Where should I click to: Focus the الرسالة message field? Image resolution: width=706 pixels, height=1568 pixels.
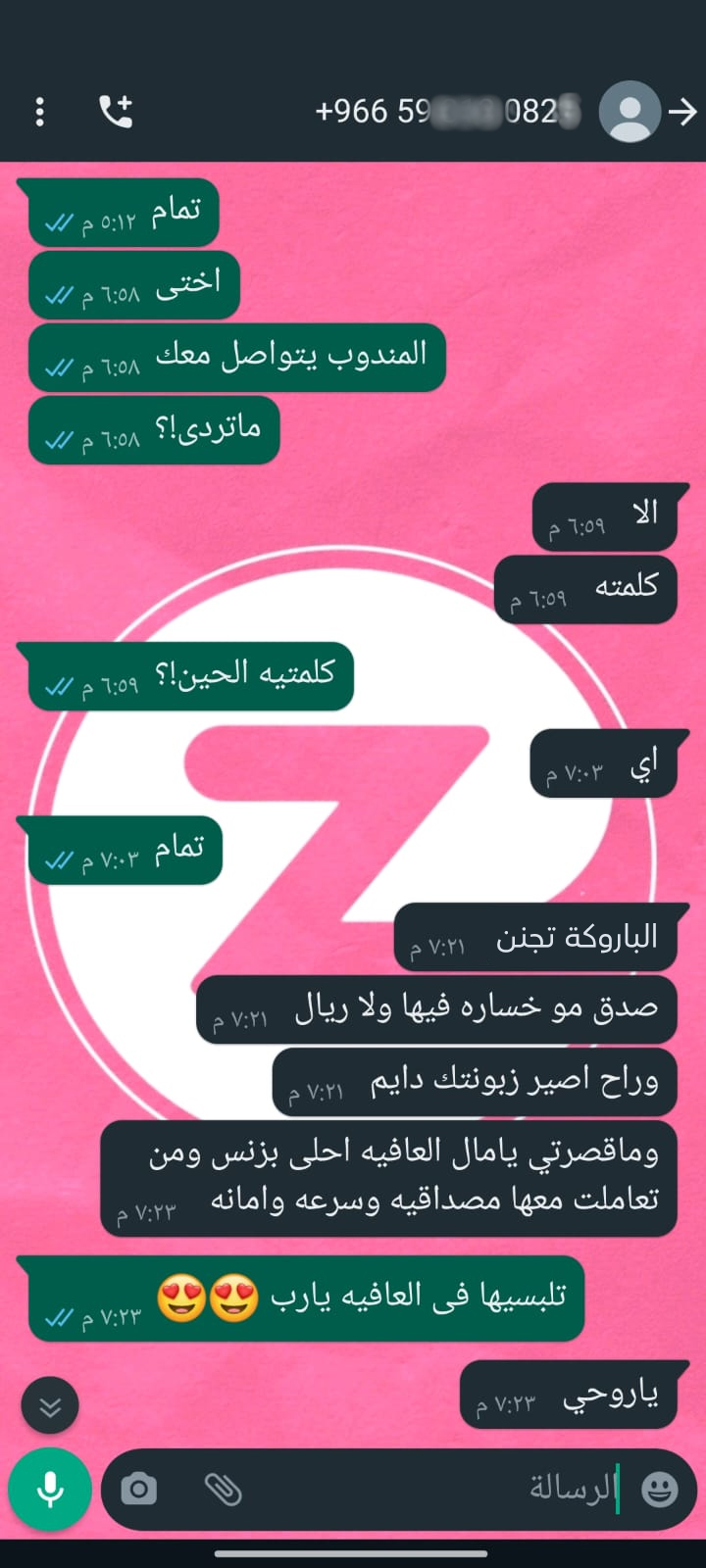pos(441,1490)
